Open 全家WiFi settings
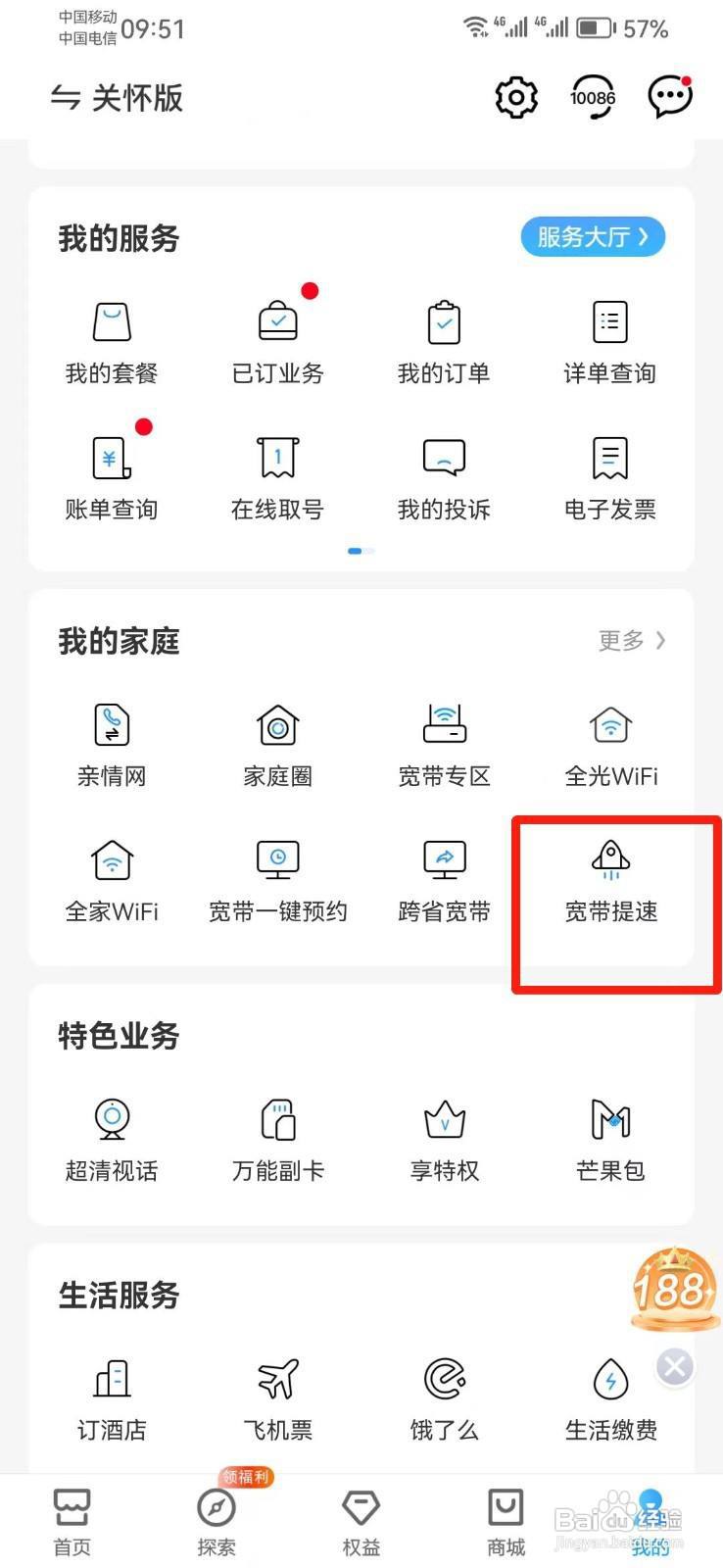 (111, 877)
